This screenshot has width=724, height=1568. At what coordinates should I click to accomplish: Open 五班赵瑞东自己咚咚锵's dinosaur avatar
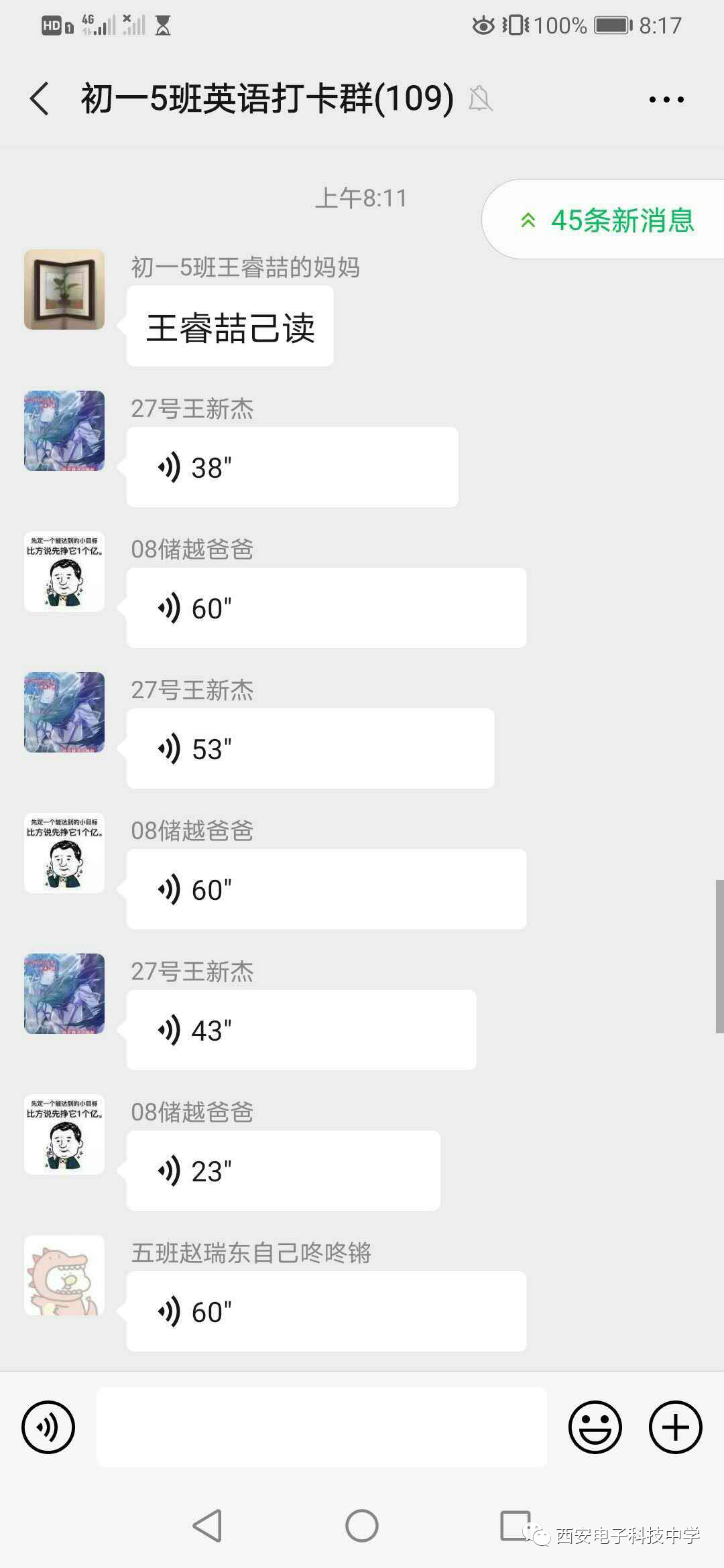[64, 1275]
